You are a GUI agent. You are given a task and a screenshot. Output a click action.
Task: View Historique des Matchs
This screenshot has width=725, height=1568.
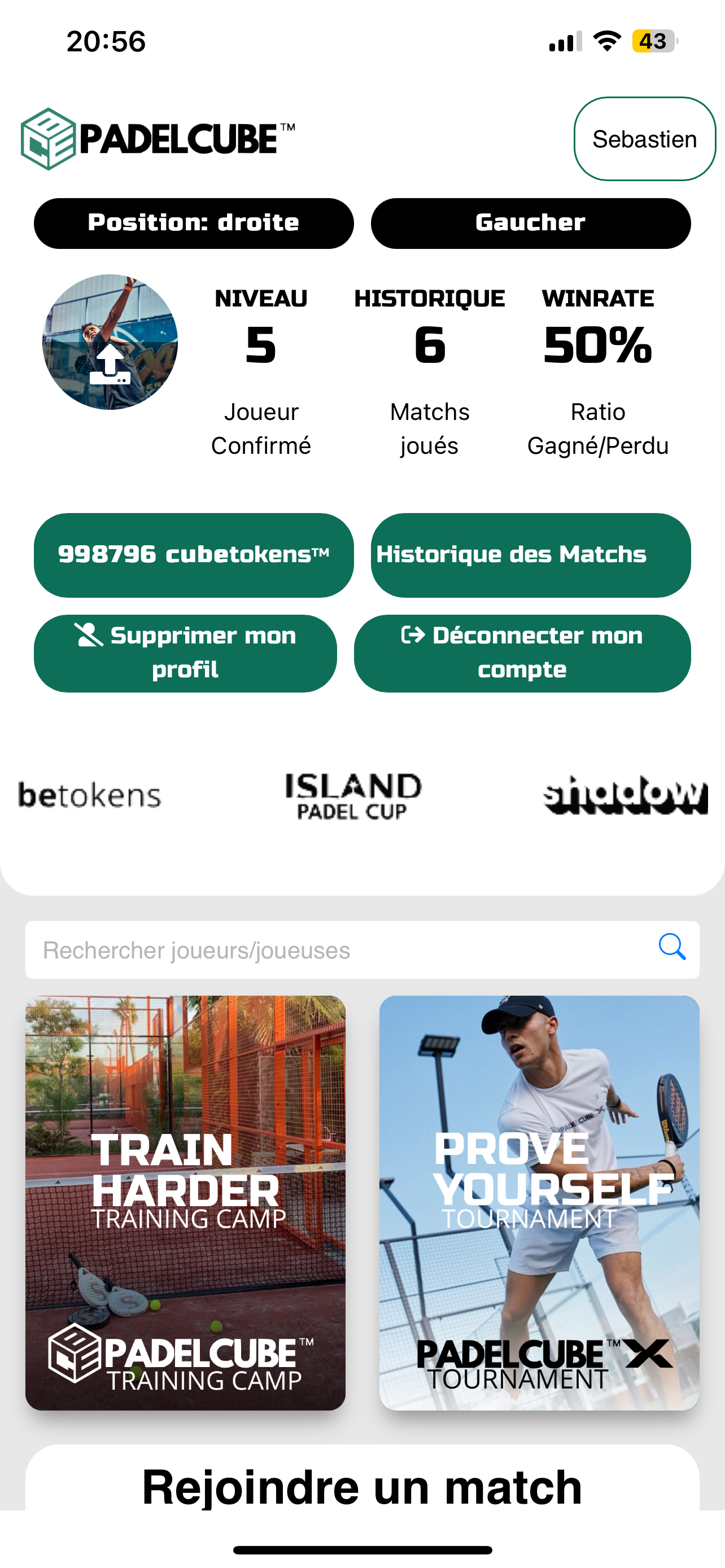(530, 554)
